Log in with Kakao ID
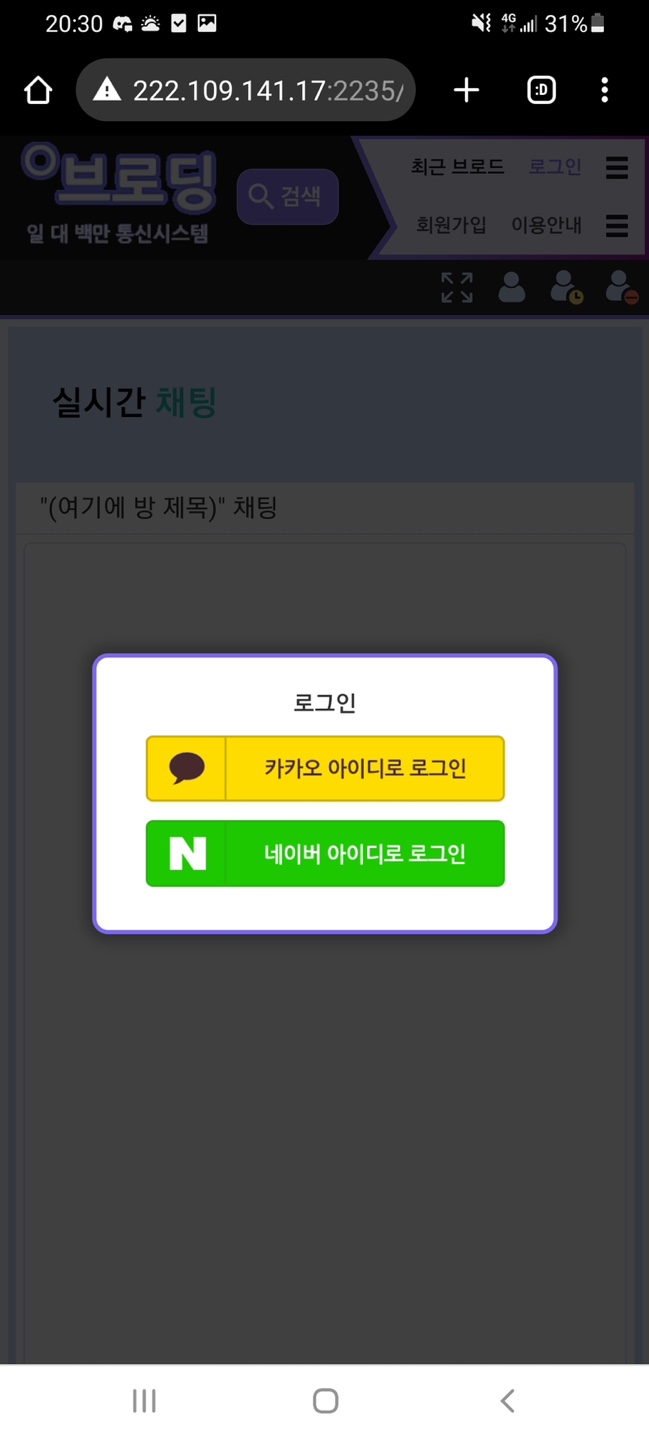 pos(325,769)
